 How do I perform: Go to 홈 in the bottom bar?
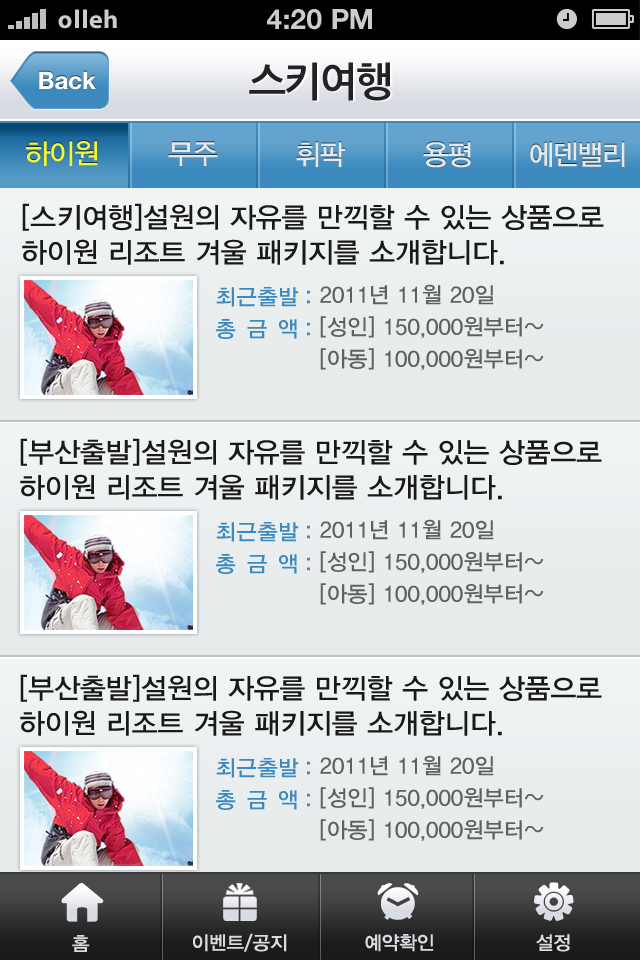point(81,917)
